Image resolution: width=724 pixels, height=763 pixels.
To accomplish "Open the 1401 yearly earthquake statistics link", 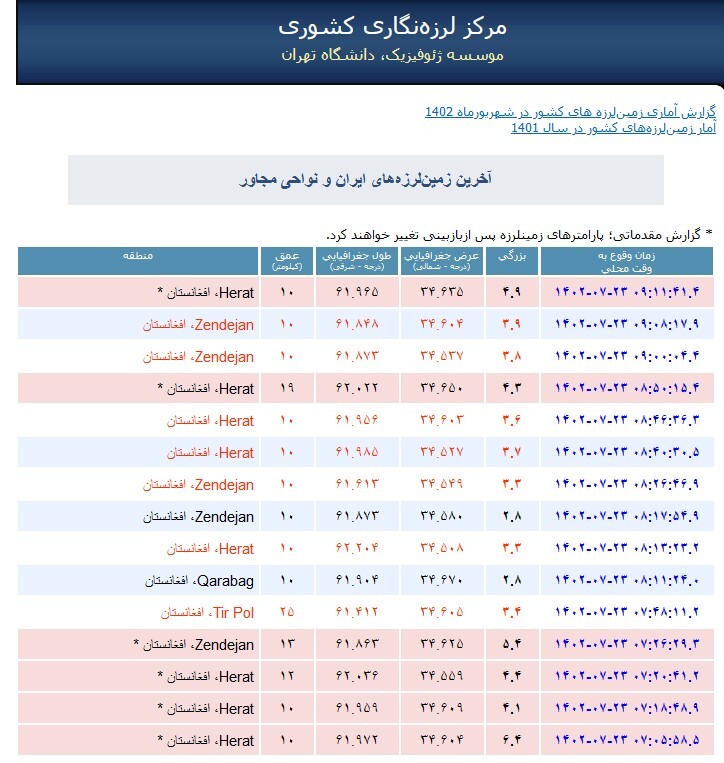I will tap(613, 128).
